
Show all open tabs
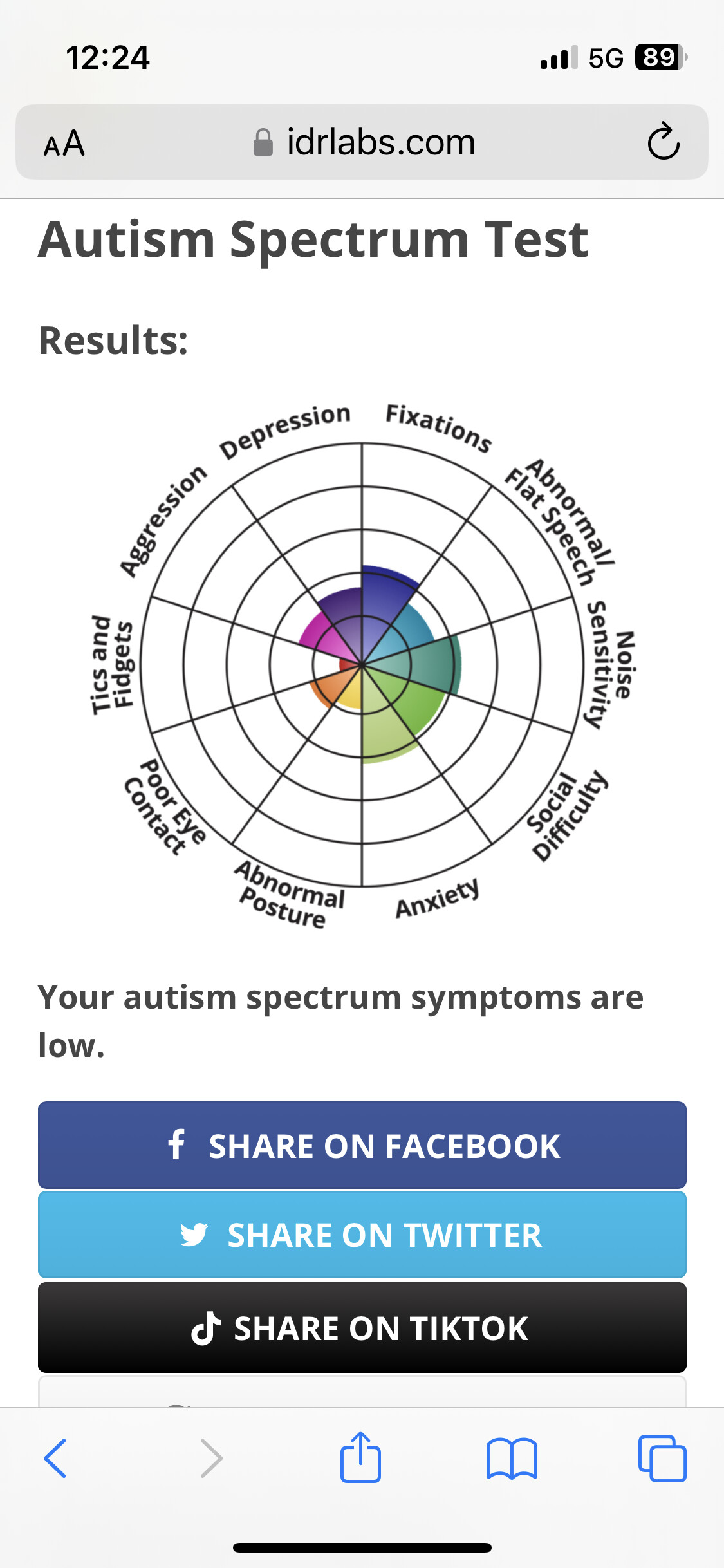tap(662, 1458)
